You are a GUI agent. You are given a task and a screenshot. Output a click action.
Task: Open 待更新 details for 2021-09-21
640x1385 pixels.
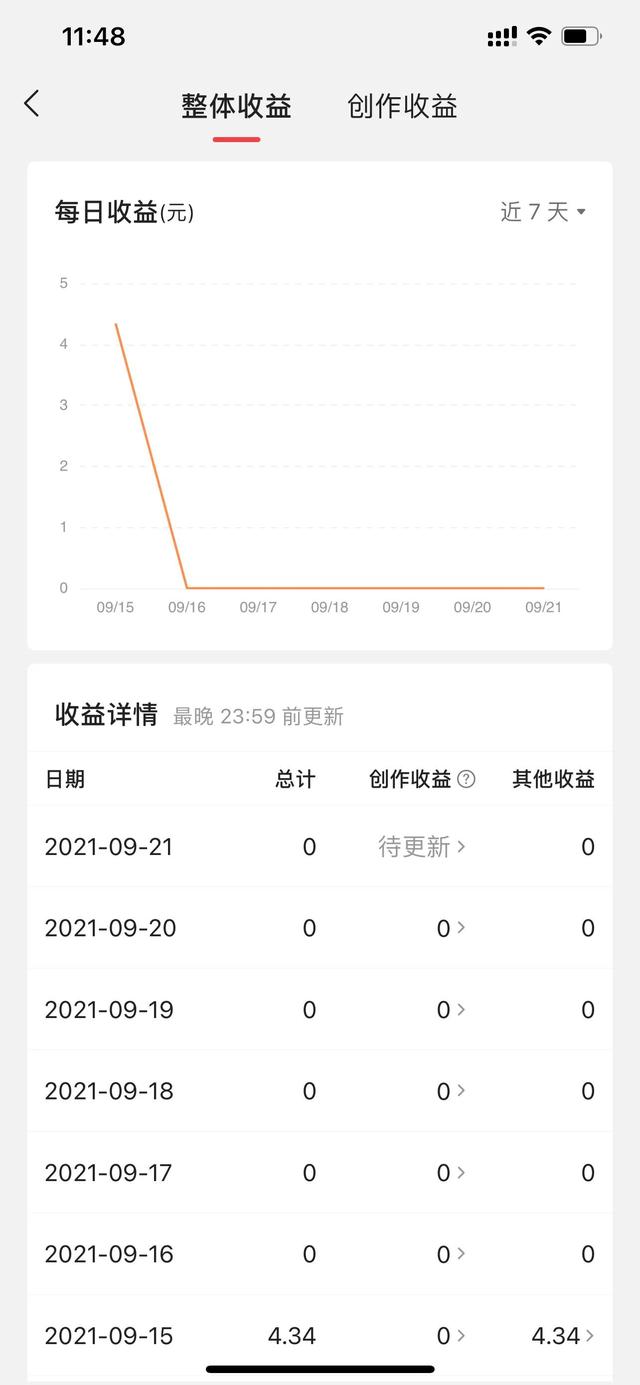pos(421,847)
